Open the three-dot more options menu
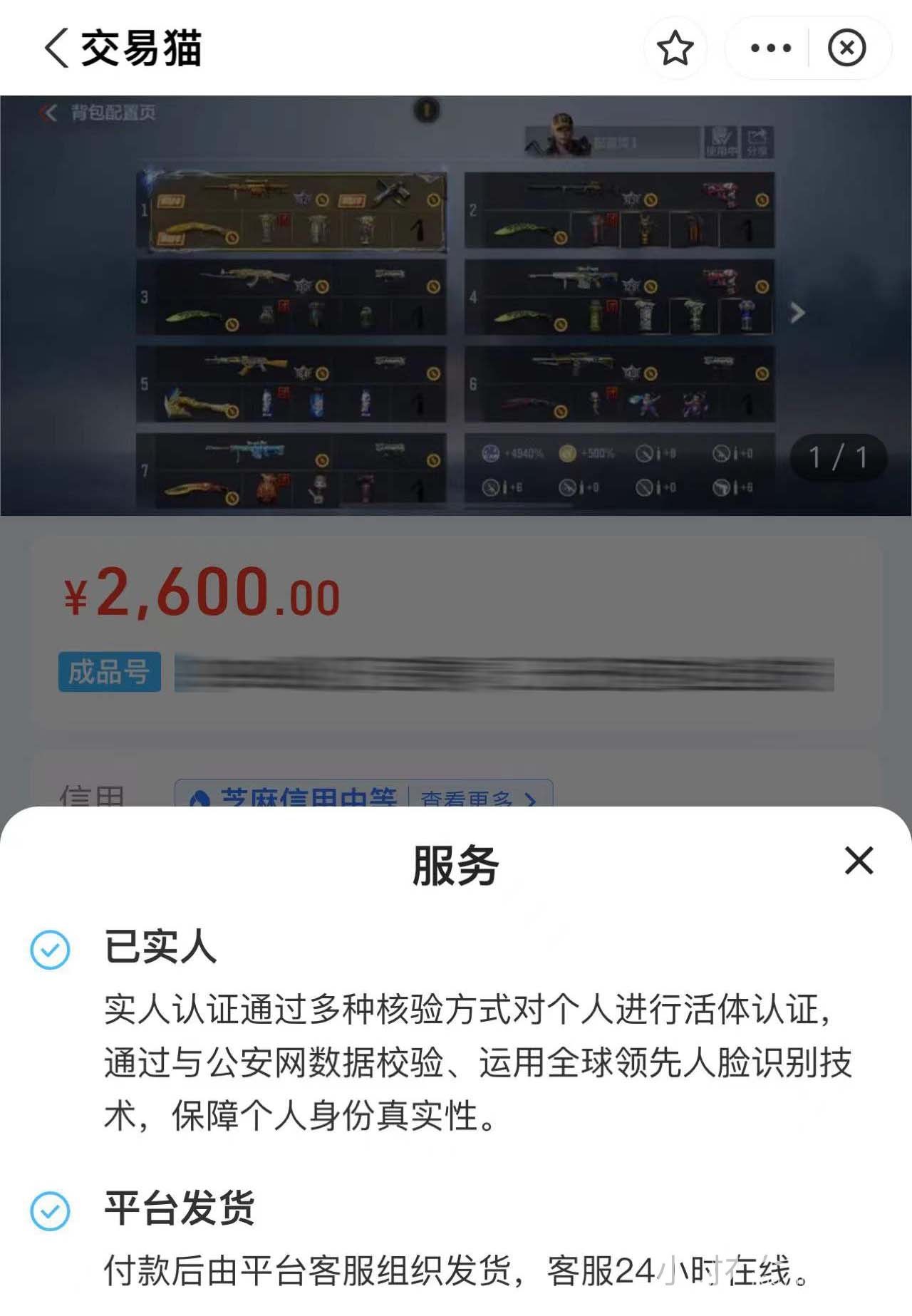 pos(770,48)
